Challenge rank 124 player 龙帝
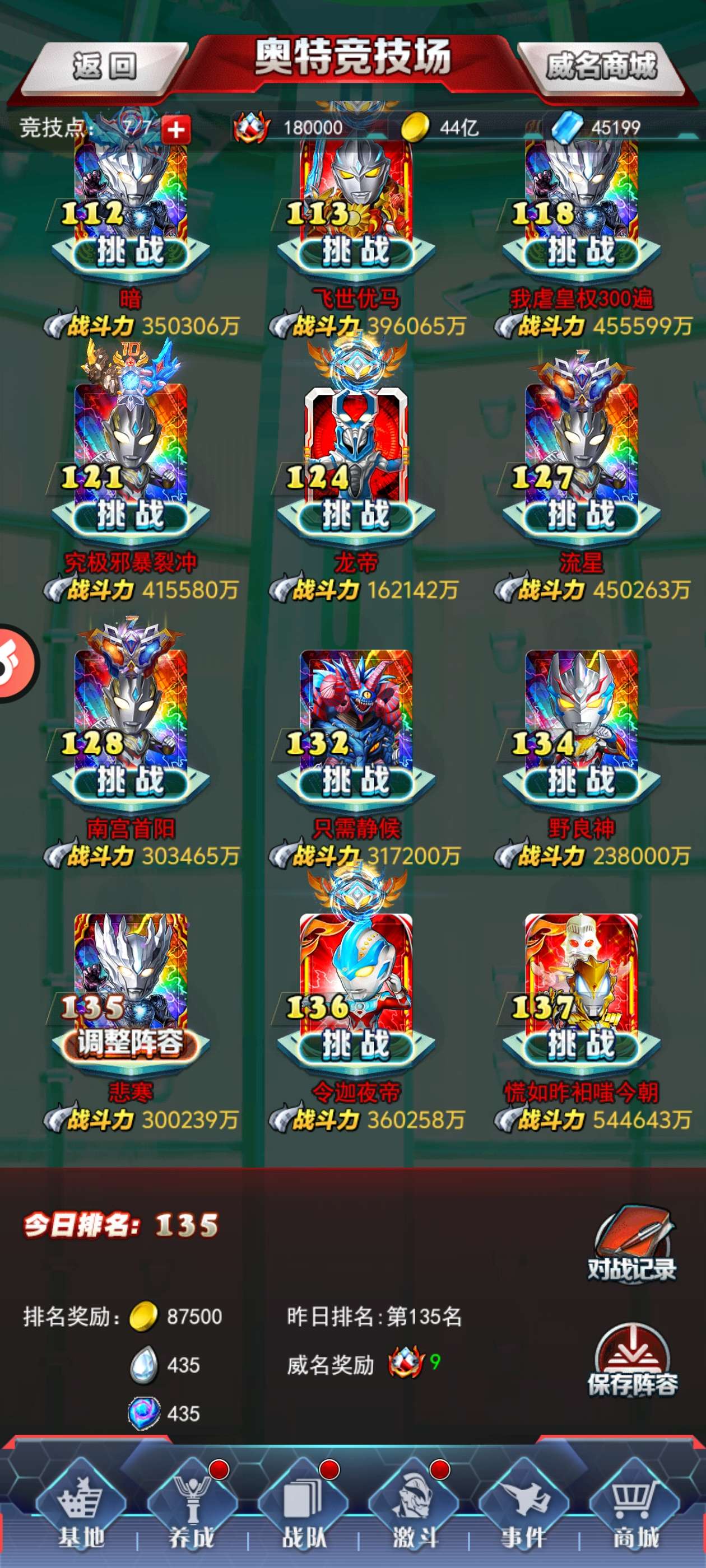This screenshot has height=1568, width=706. pos(356,515)
